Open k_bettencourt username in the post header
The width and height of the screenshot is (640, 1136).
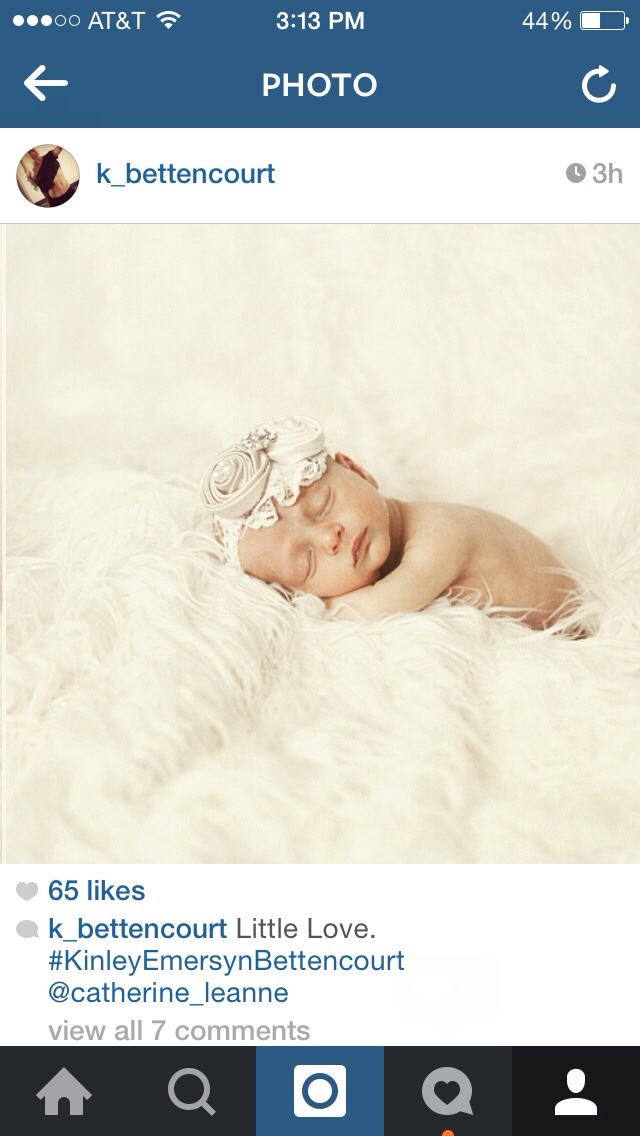186,174
